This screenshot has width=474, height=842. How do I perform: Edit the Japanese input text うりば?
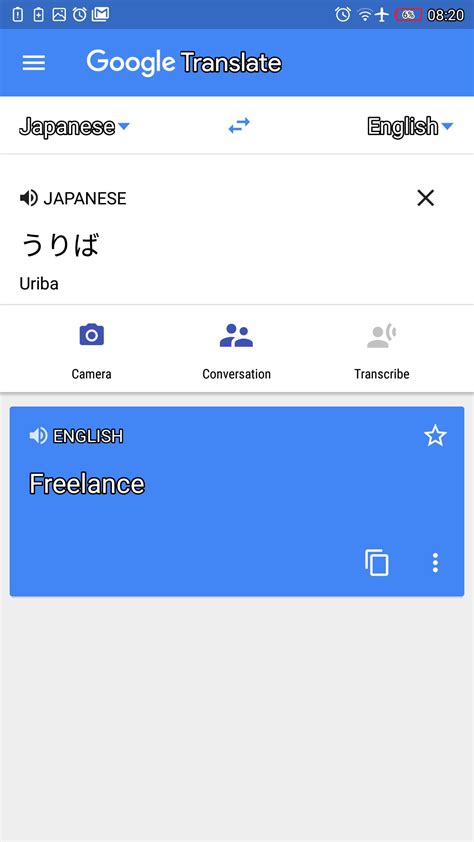tap(60, 244)
